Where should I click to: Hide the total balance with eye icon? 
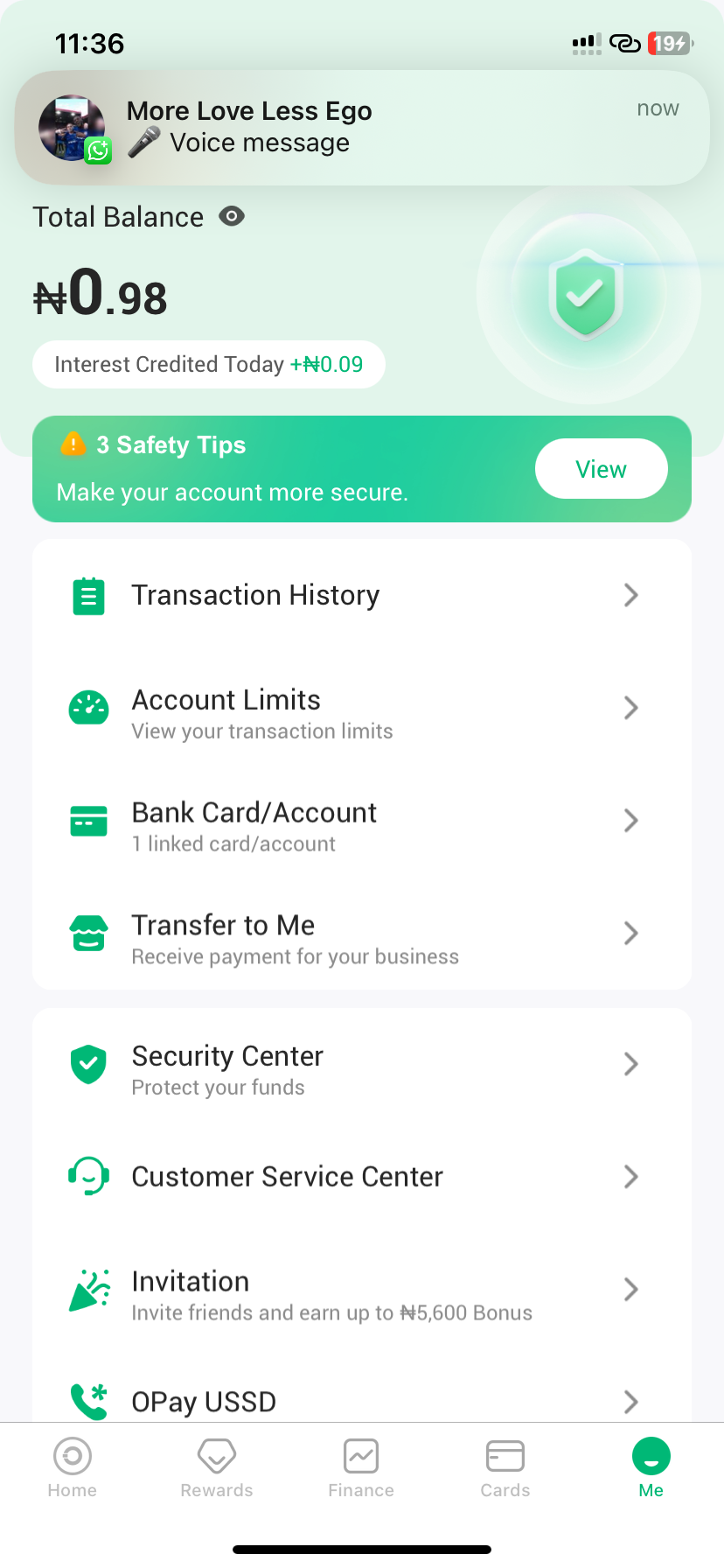coord(232,216)
